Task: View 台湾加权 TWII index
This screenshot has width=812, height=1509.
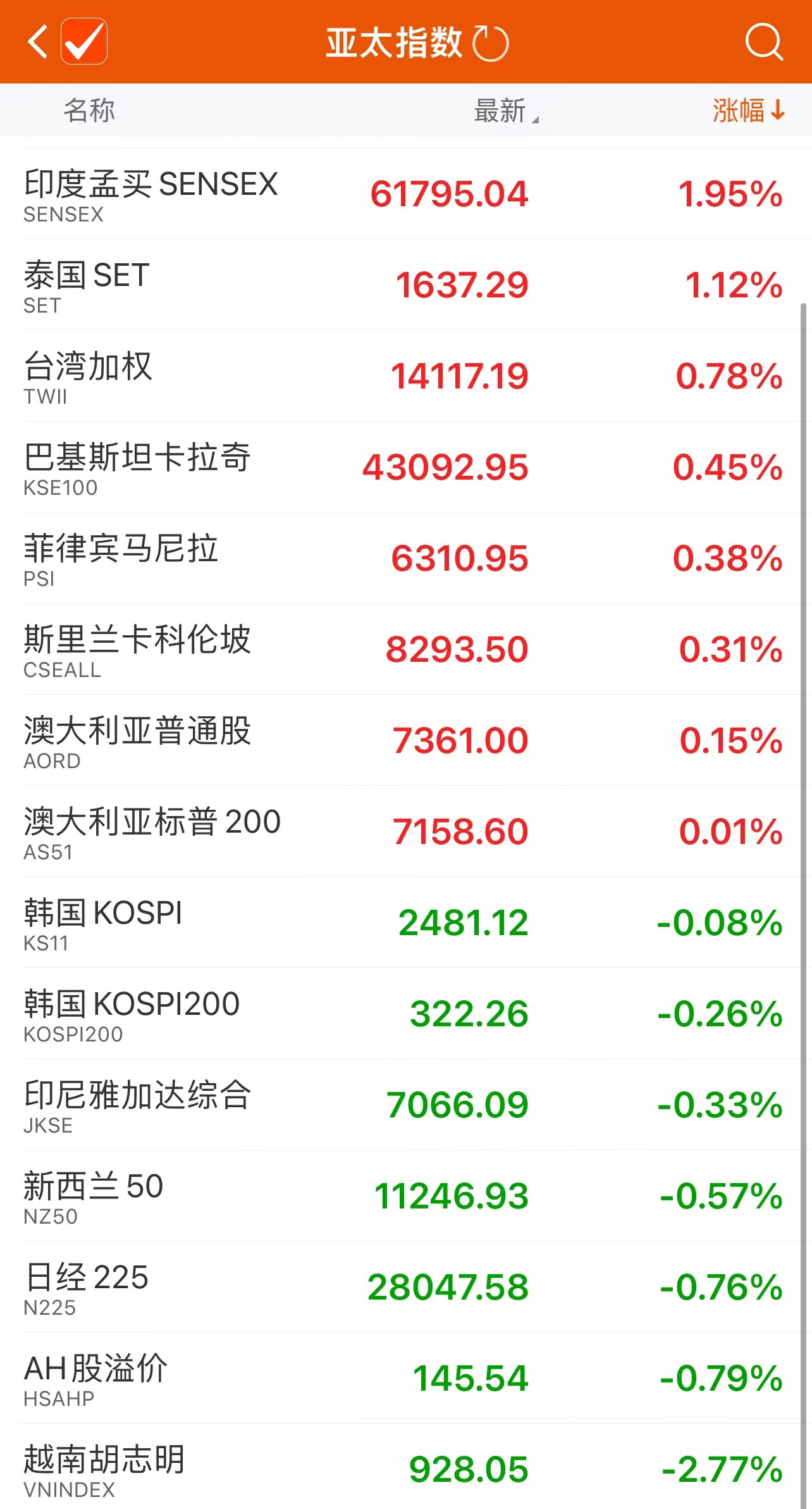Action: [x=405, y=376]
